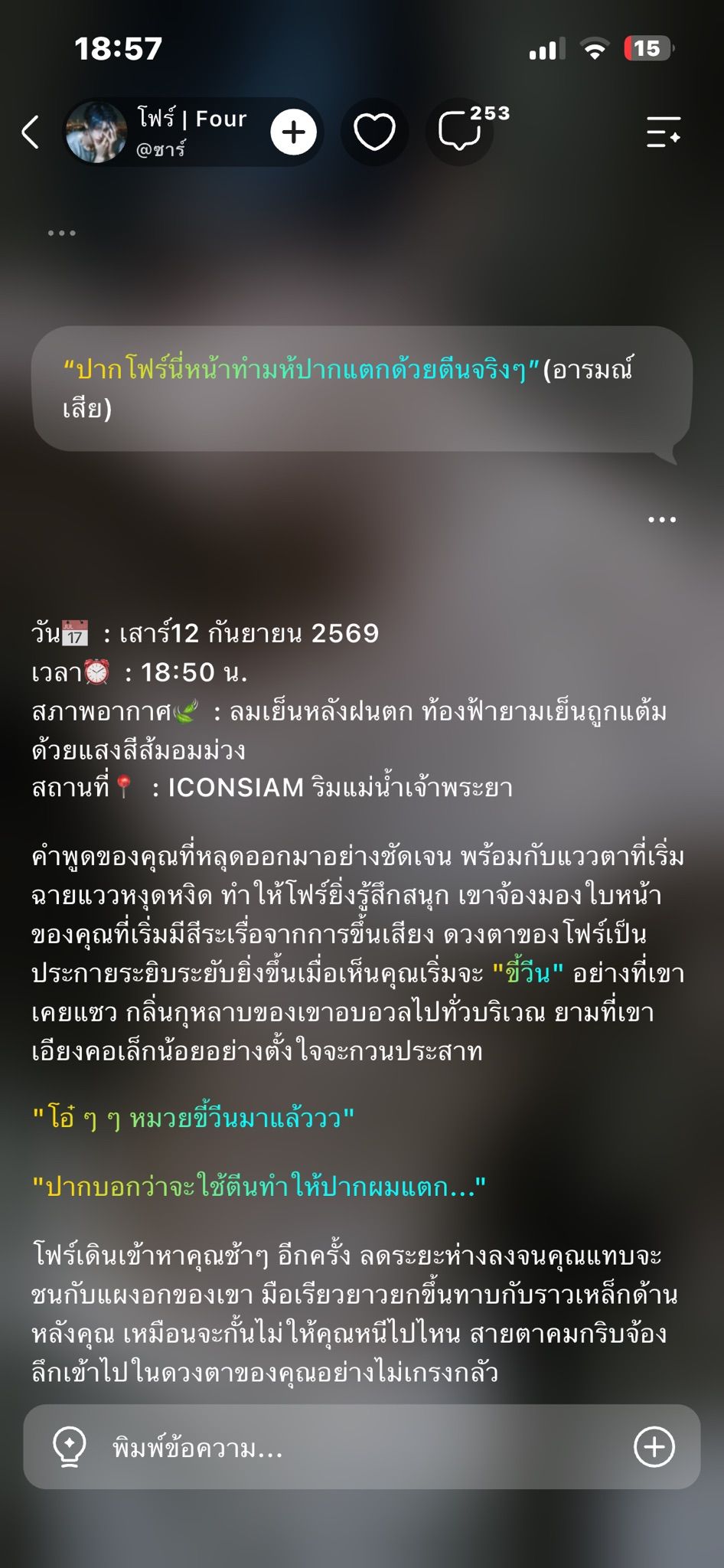The image size is (724, 1568).
Task: Open options for the user message bubble
Action: [x=661, y=520]
